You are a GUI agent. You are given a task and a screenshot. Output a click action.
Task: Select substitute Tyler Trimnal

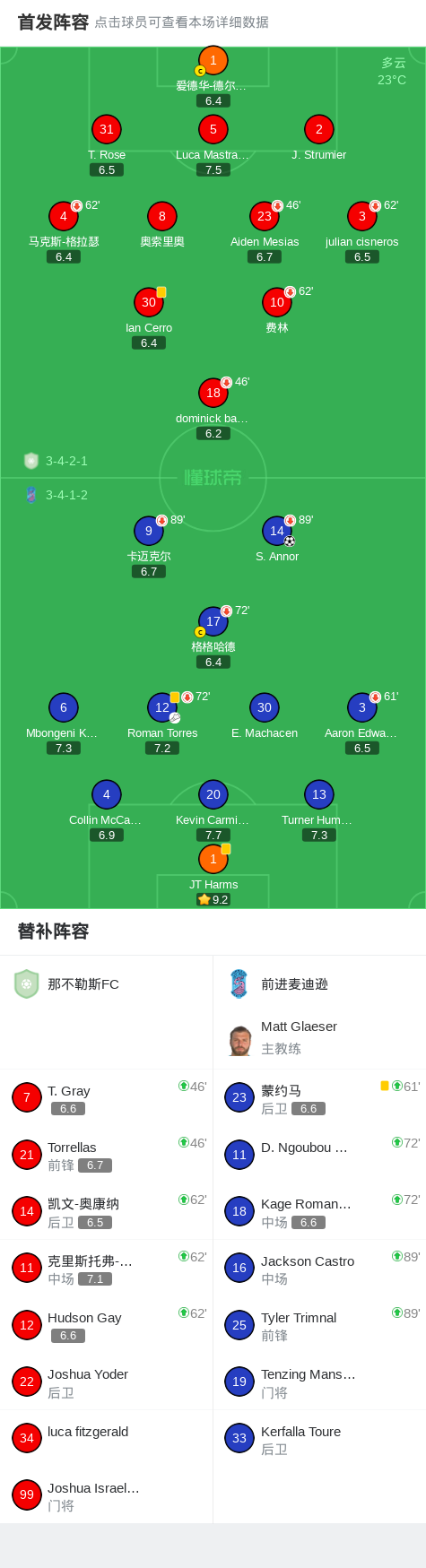pyautogui.click(x=319, y=1326)
